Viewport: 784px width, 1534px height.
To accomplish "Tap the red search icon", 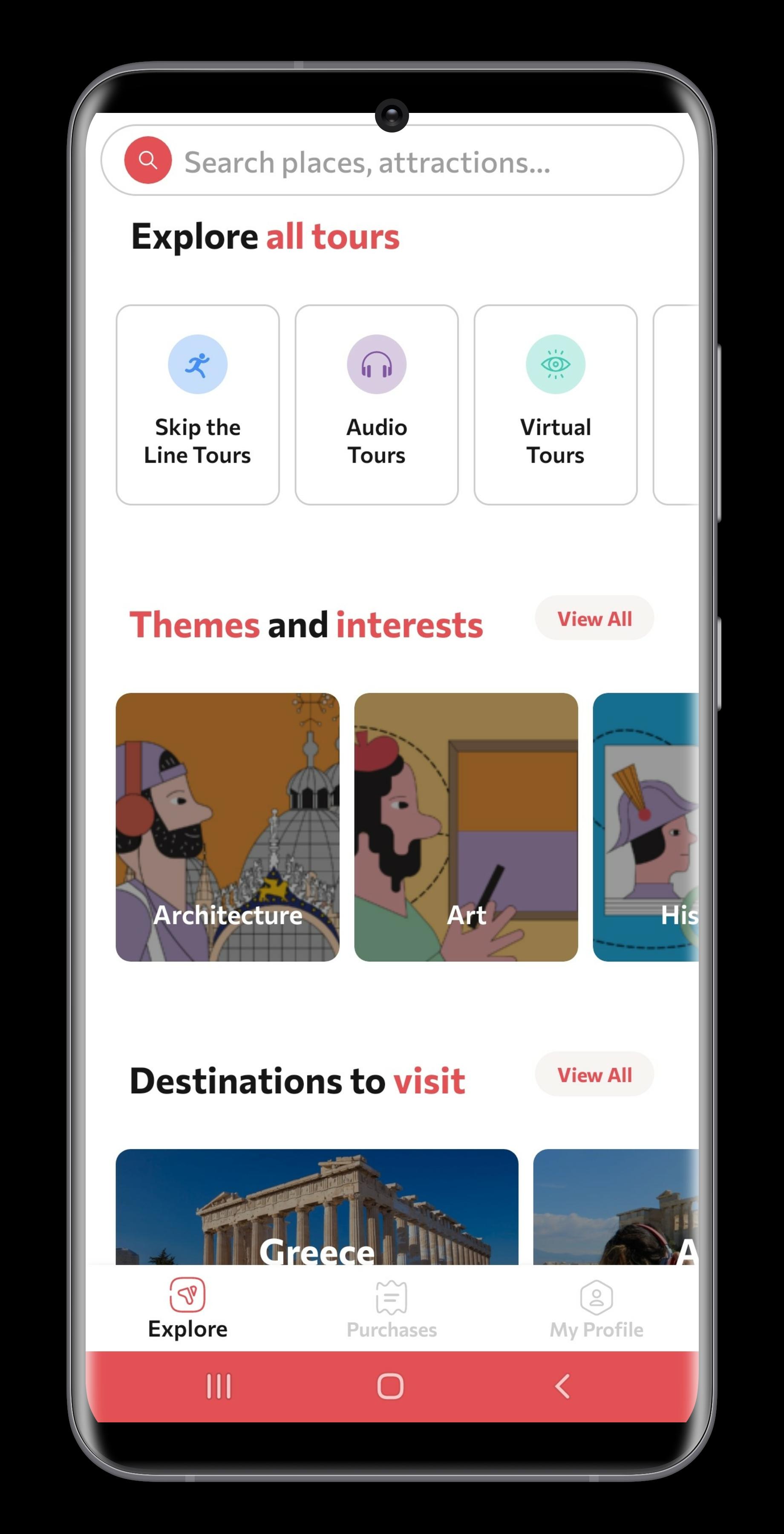I will 147,160.
